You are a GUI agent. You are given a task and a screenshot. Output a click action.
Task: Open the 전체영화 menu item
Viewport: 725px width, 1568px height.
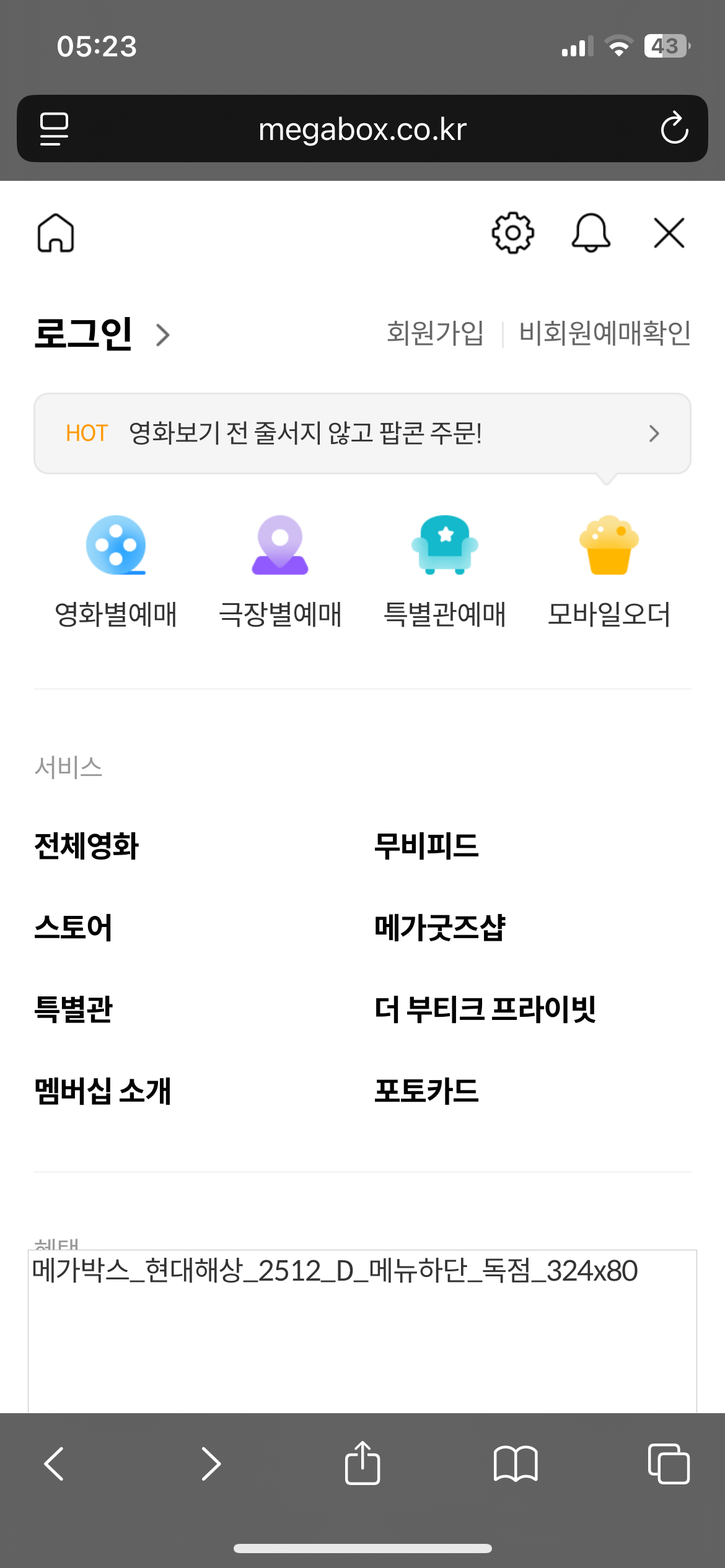point(87,848)
